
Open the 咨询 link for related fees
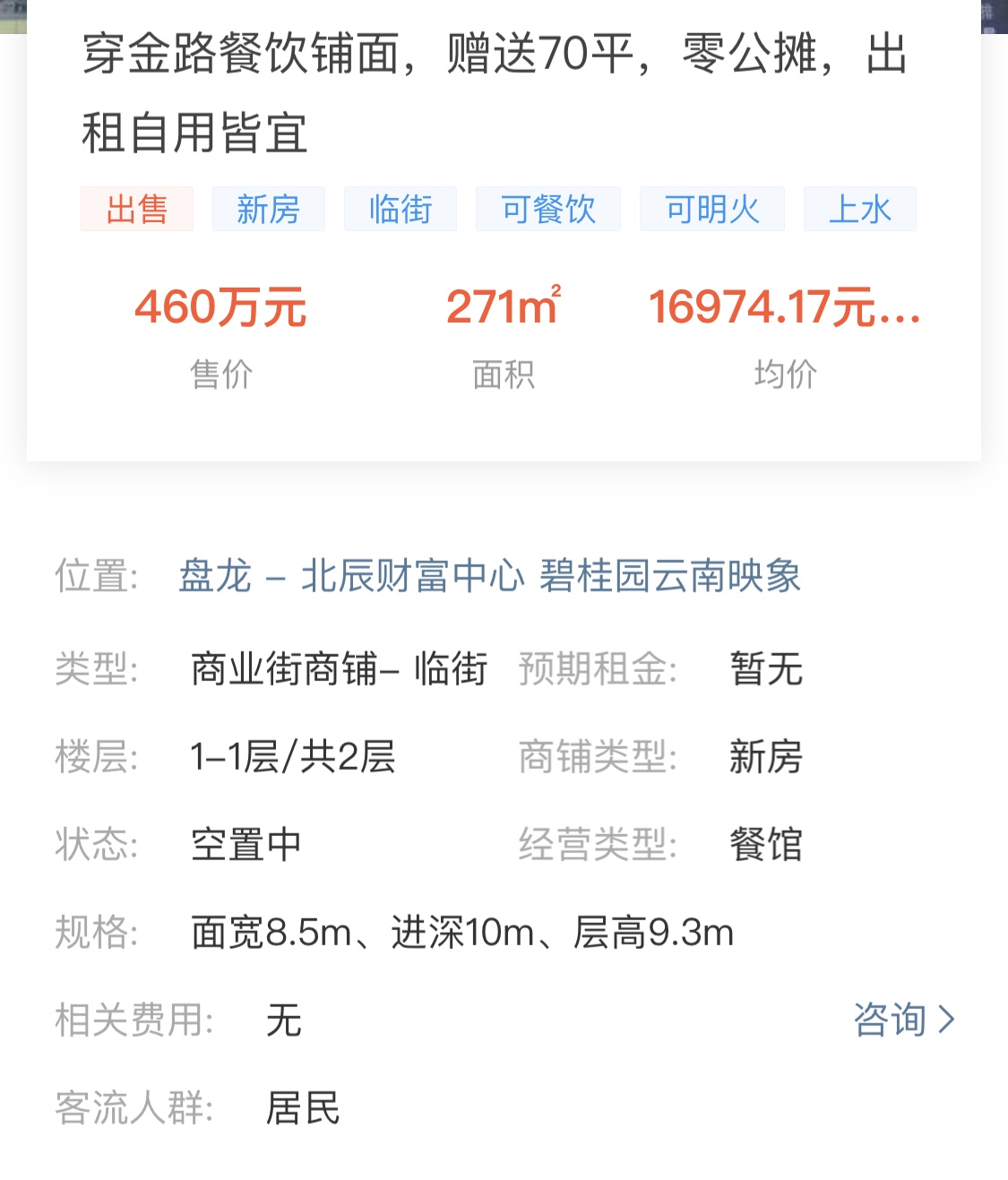point(903,1020)
